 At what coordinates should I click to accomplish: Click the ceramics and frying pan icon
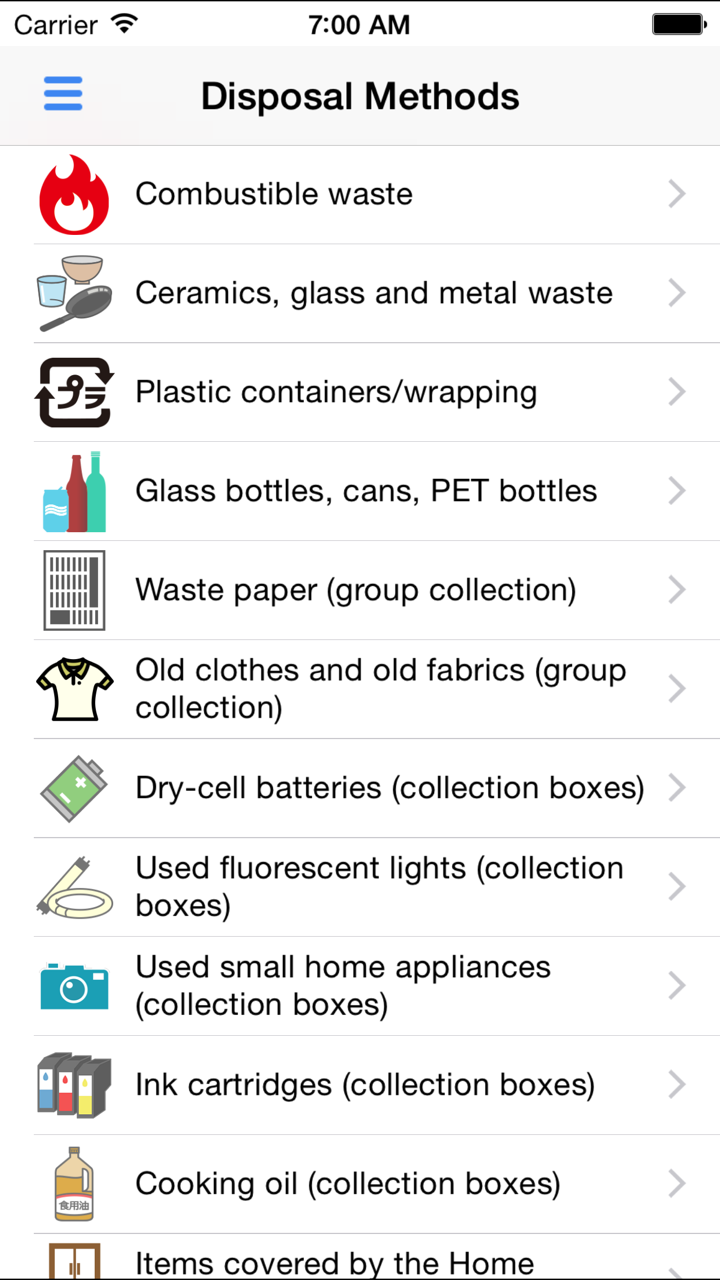(74, 292)
